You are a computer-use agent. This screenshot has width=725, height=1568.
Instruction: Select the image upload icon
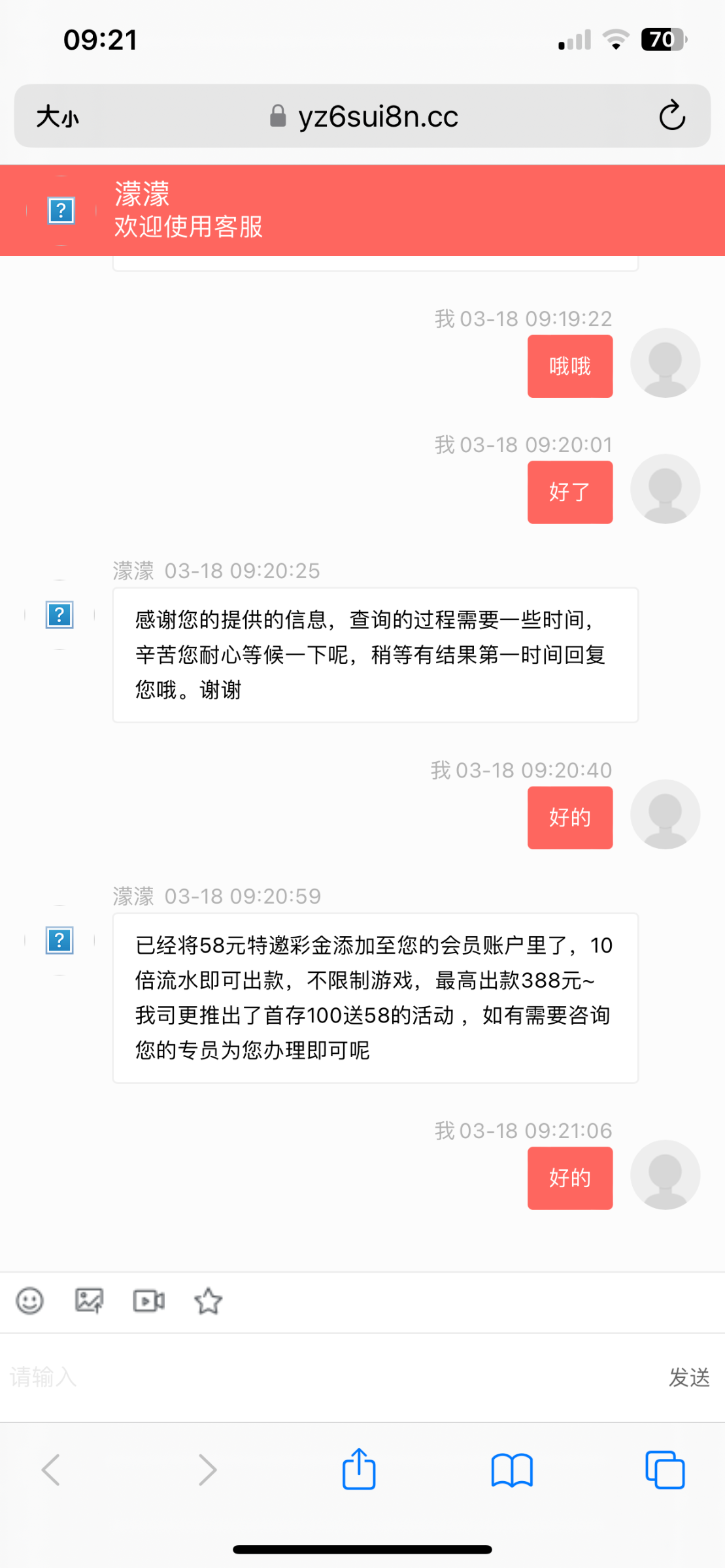(x=90, y=1300)
